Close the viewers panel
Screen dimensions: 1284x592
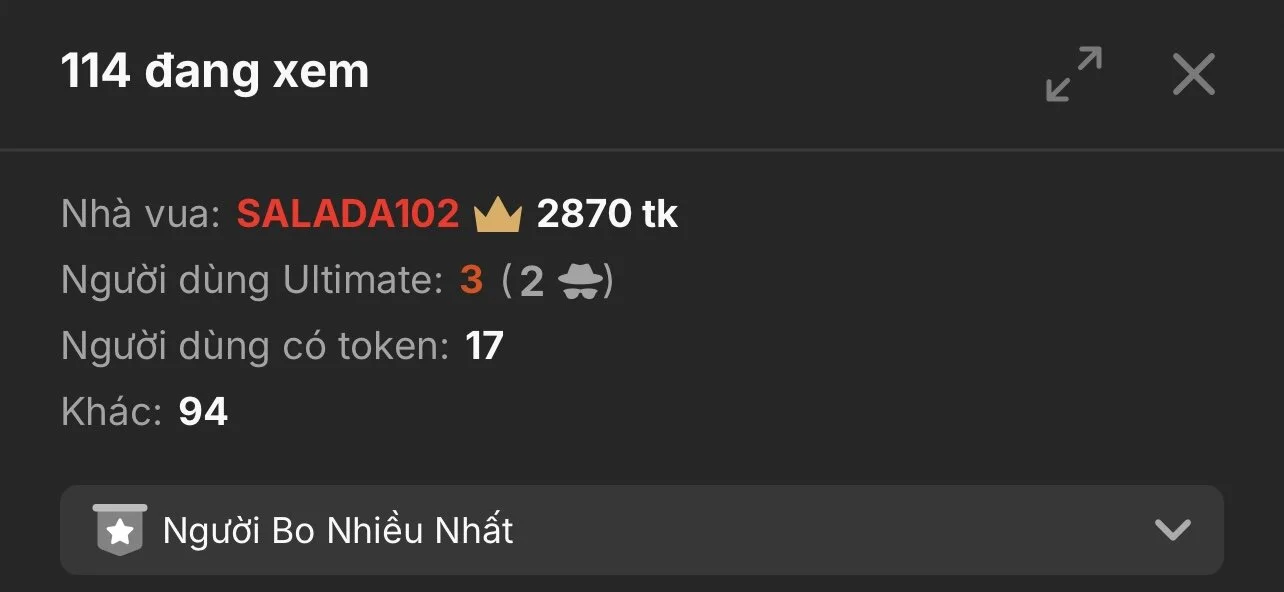1193,74
